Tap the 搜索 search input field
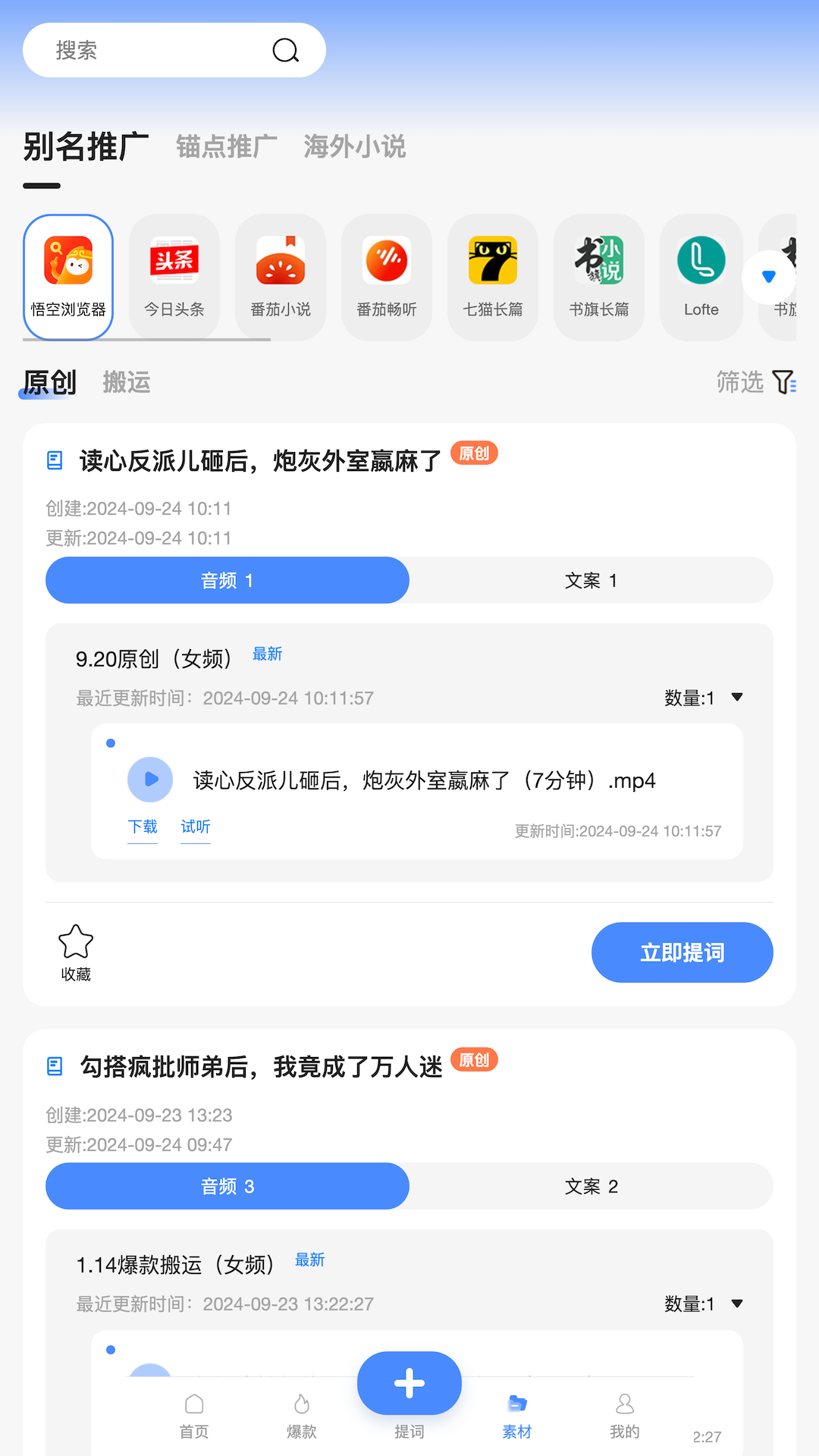Viewport: 819px width, 1456px height. pos(174,49)
